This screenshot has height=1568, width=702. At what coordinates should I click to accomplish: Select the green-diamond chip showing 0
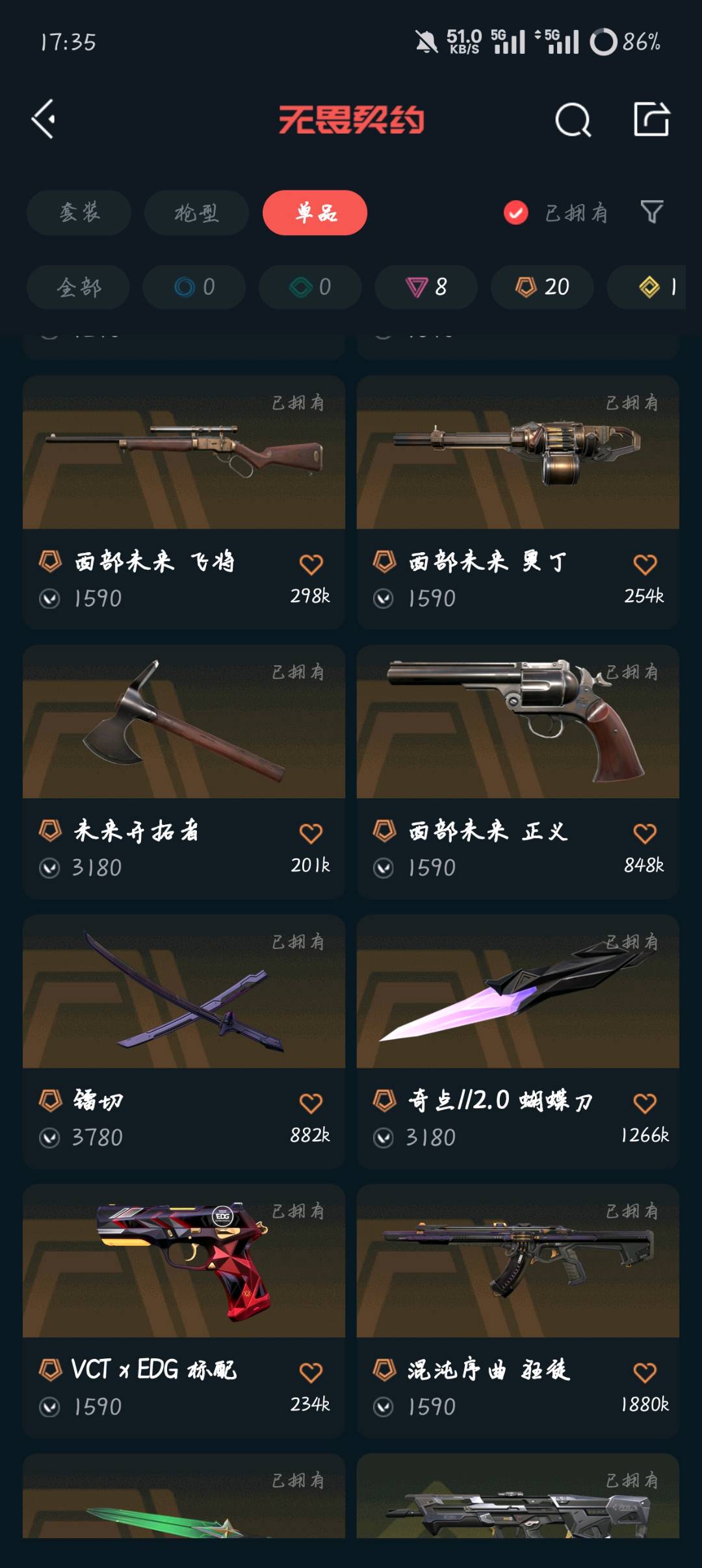310,287
